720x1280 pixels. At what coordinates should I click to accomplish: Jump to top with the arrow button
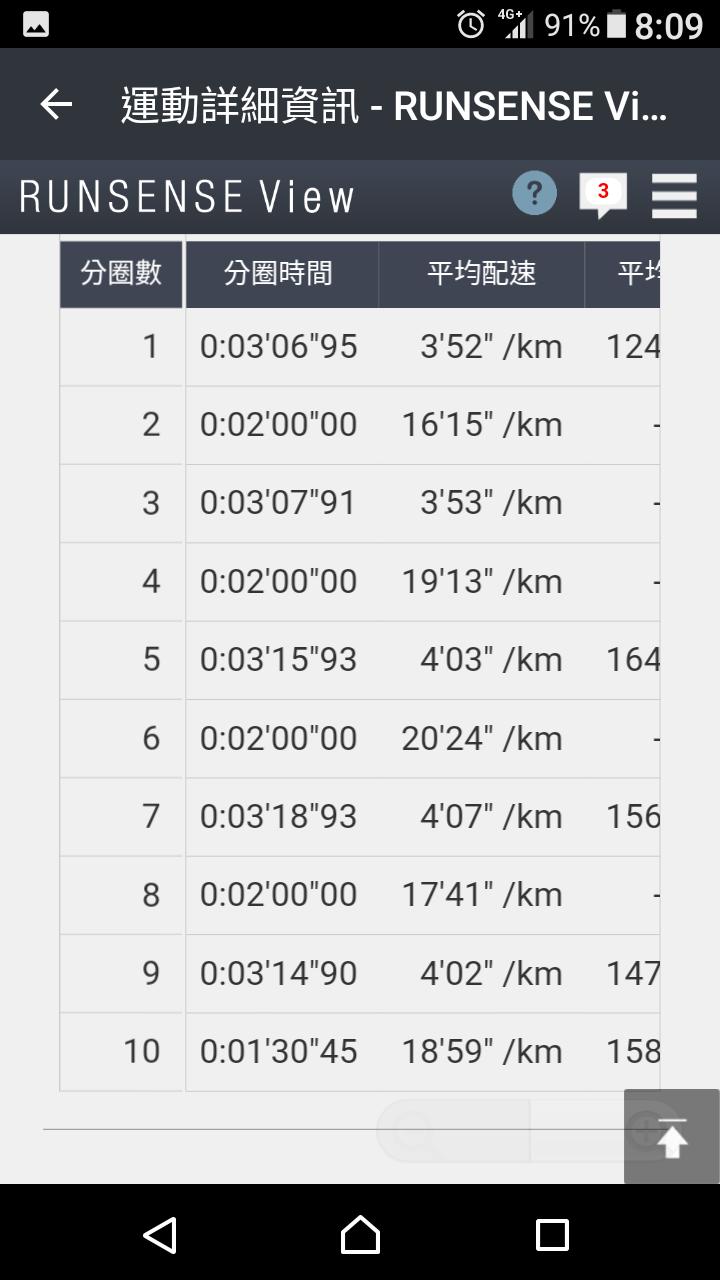(671, 1137)
